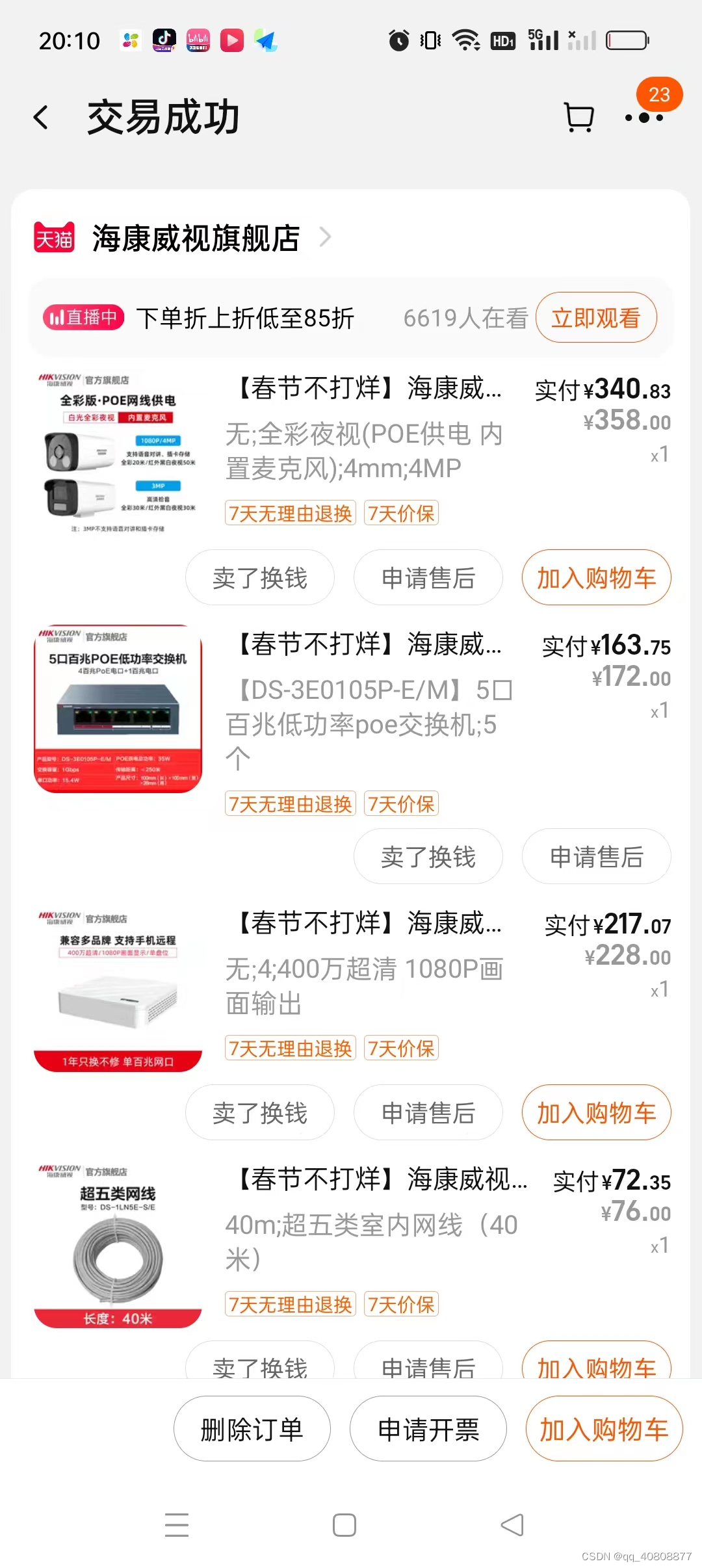Go back from the 交易成功 page
Viewport: 702px width, 1568px height.
pos(42,118)
